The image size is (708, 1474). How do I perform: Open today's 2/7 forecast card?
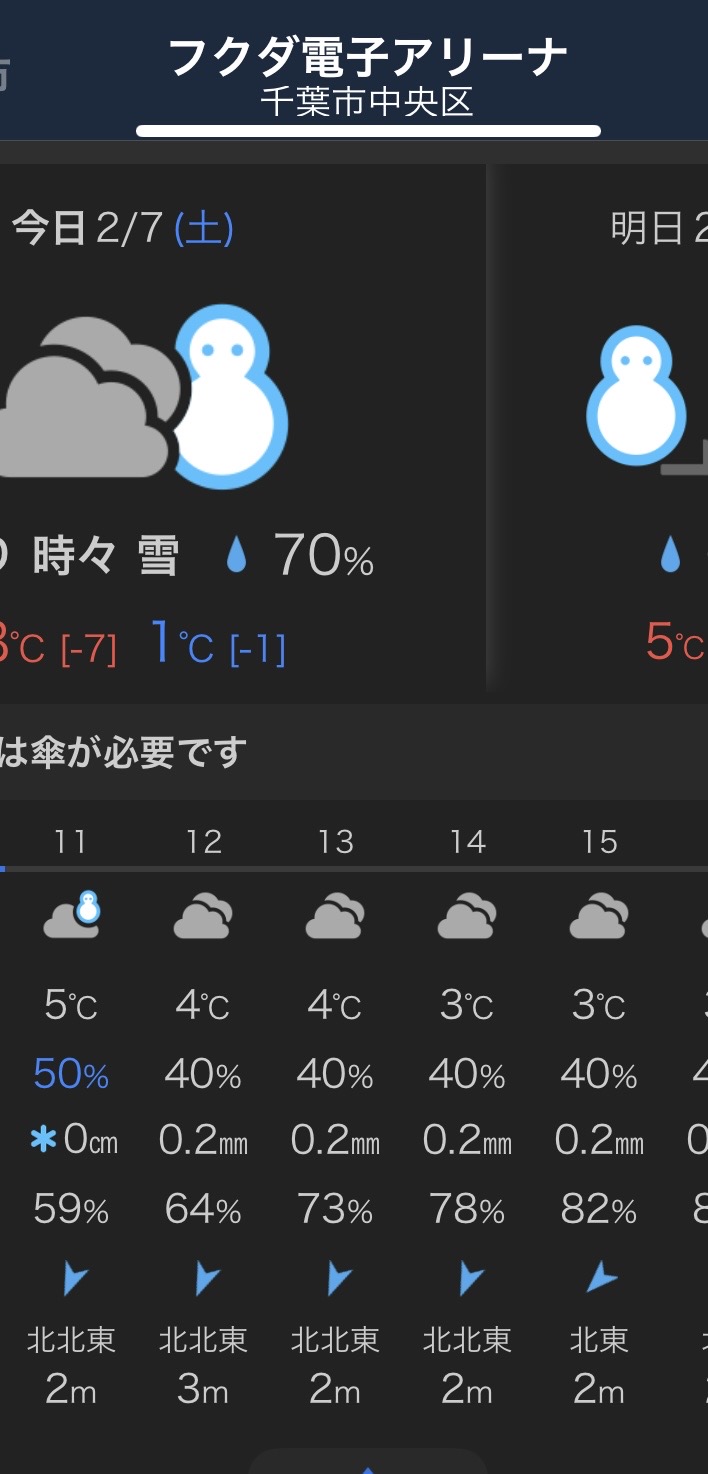click(240, 430)
